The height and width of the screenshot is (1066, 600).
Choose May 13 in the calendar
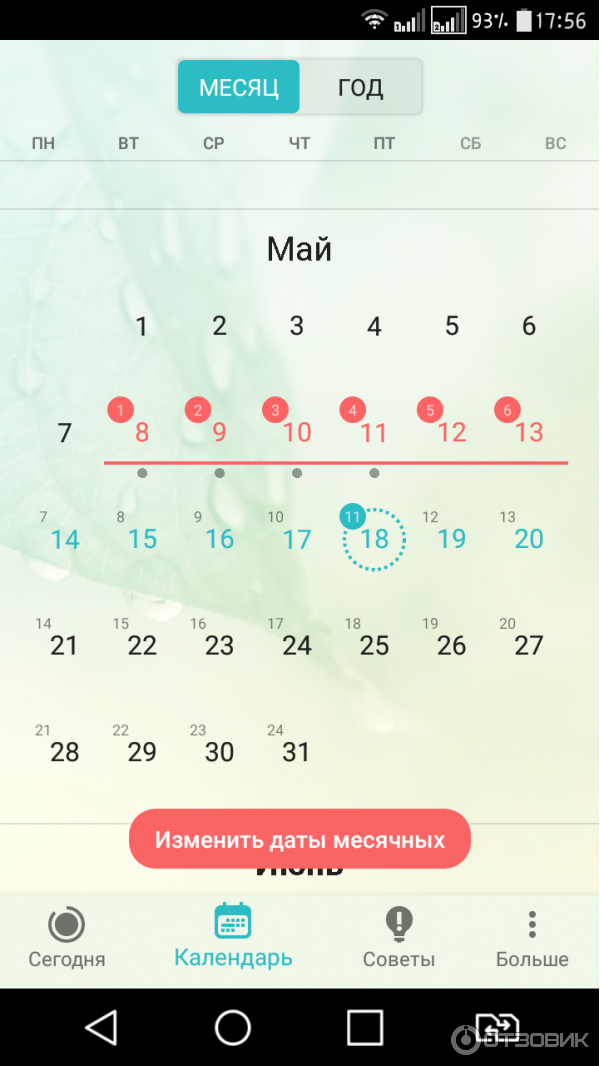(x=528, y=432)
